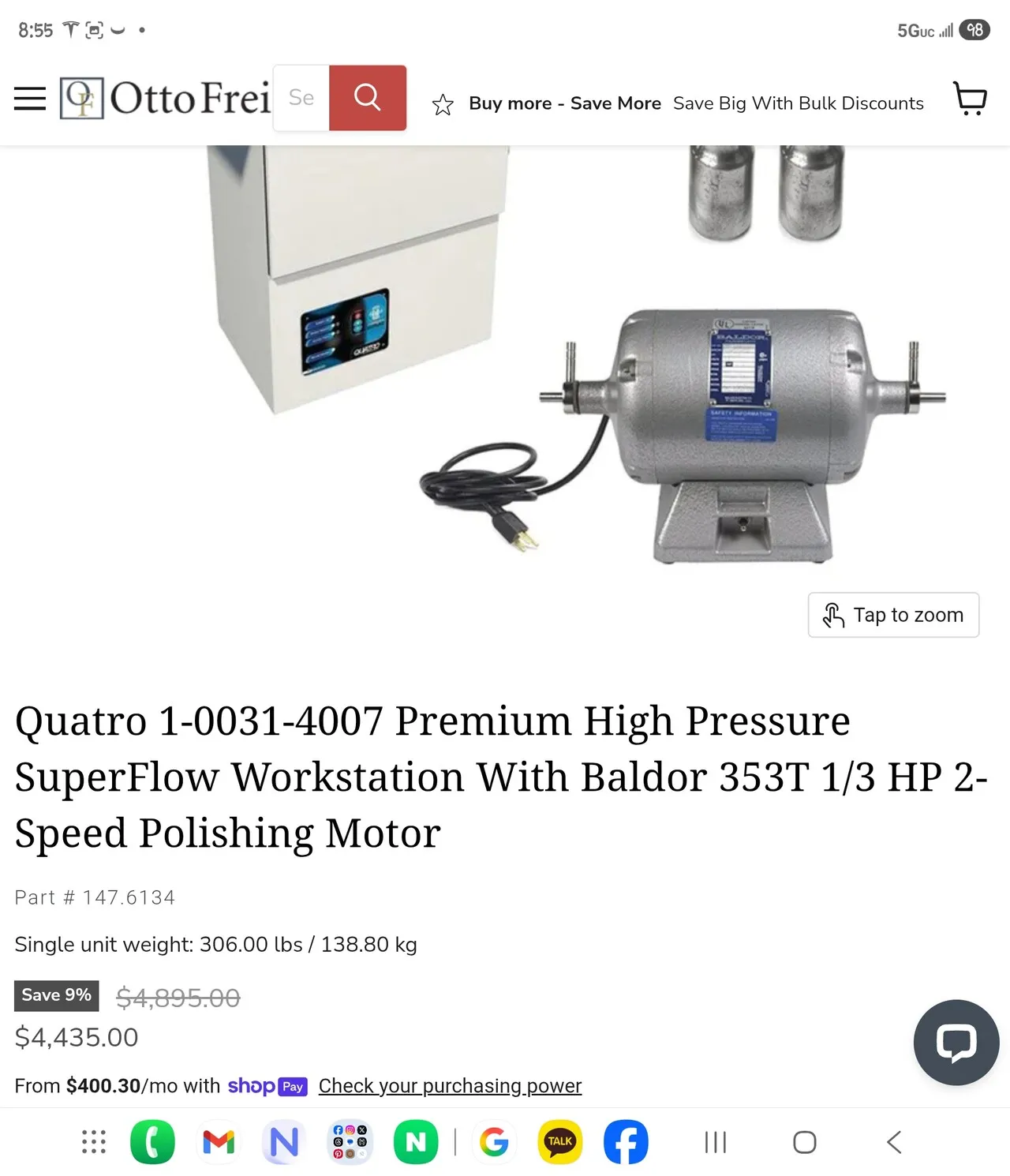This screenshot has height=1176, width=1010.
Task: Tap to zoom the product image
Action: click(x=893, y=615)
